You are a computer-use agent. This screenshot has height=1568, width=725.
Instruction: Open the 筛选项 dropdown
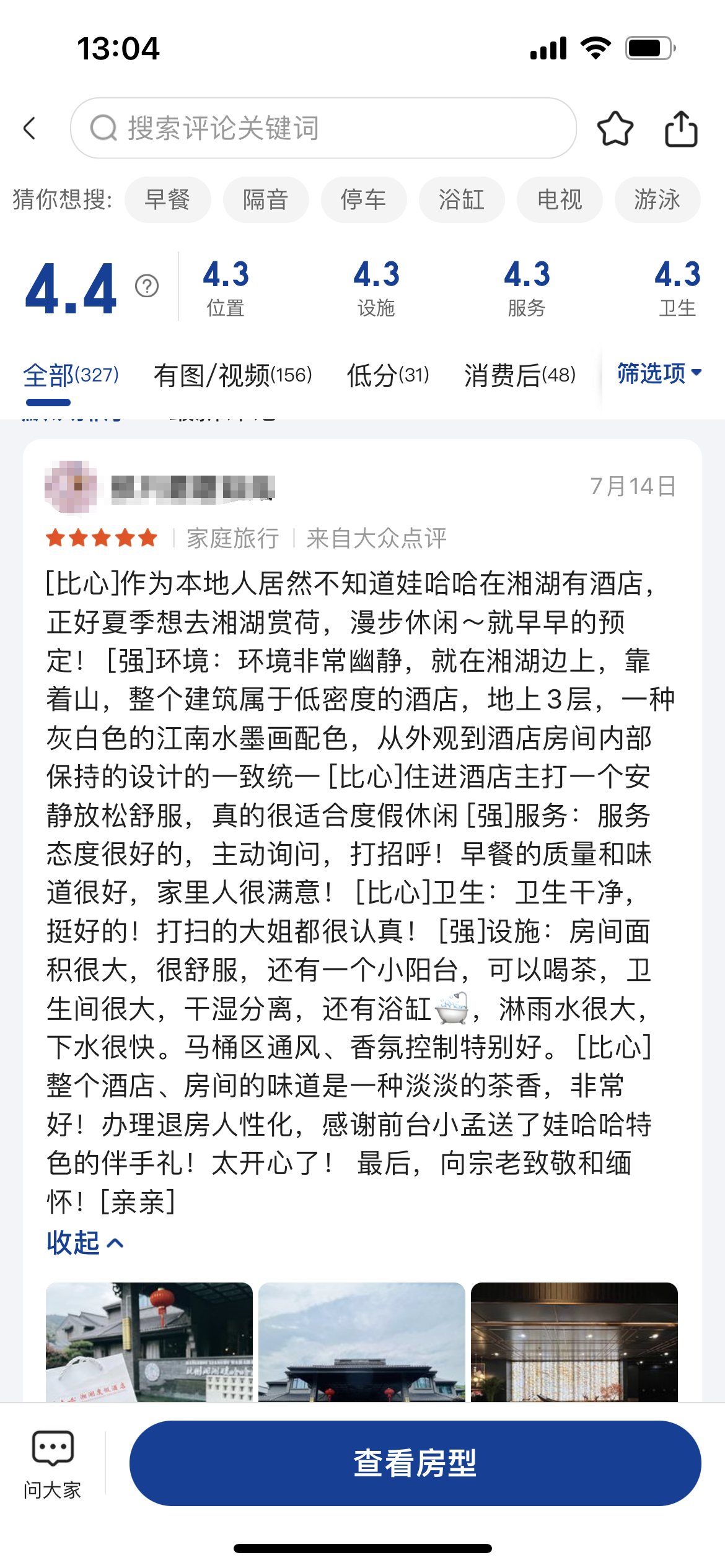pos(659,373)
